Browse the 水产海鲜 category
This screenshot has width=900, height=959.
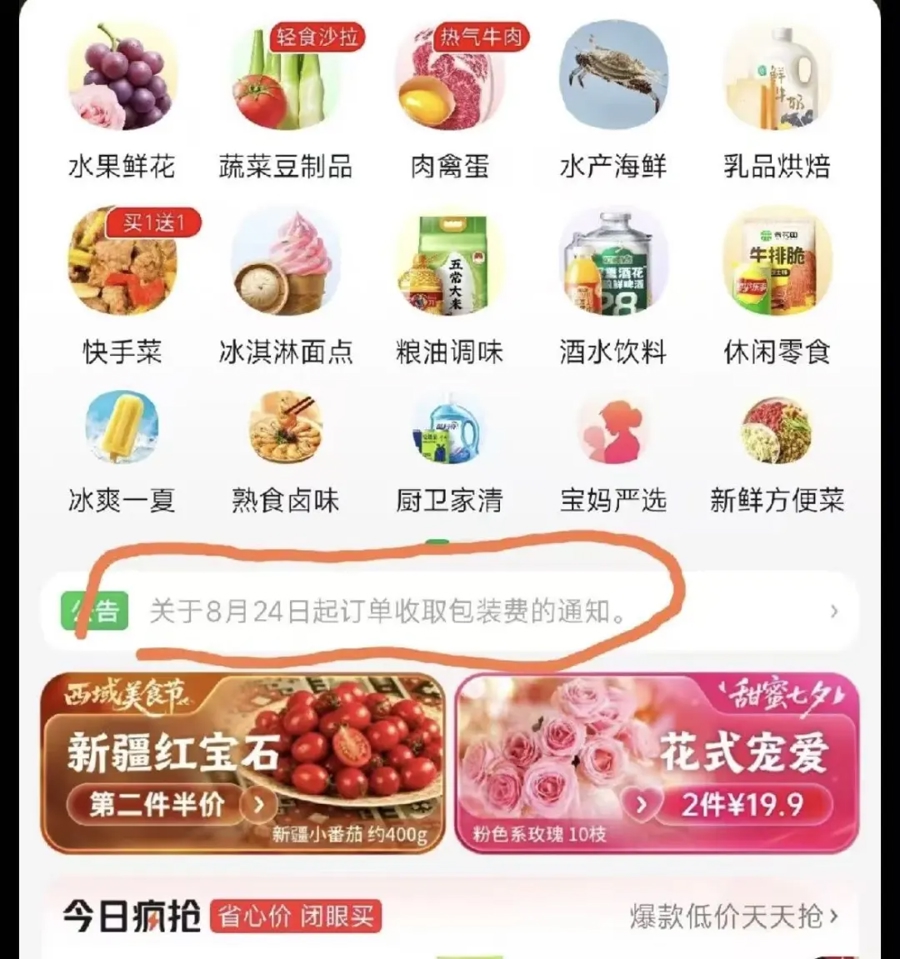click(613, 101)
